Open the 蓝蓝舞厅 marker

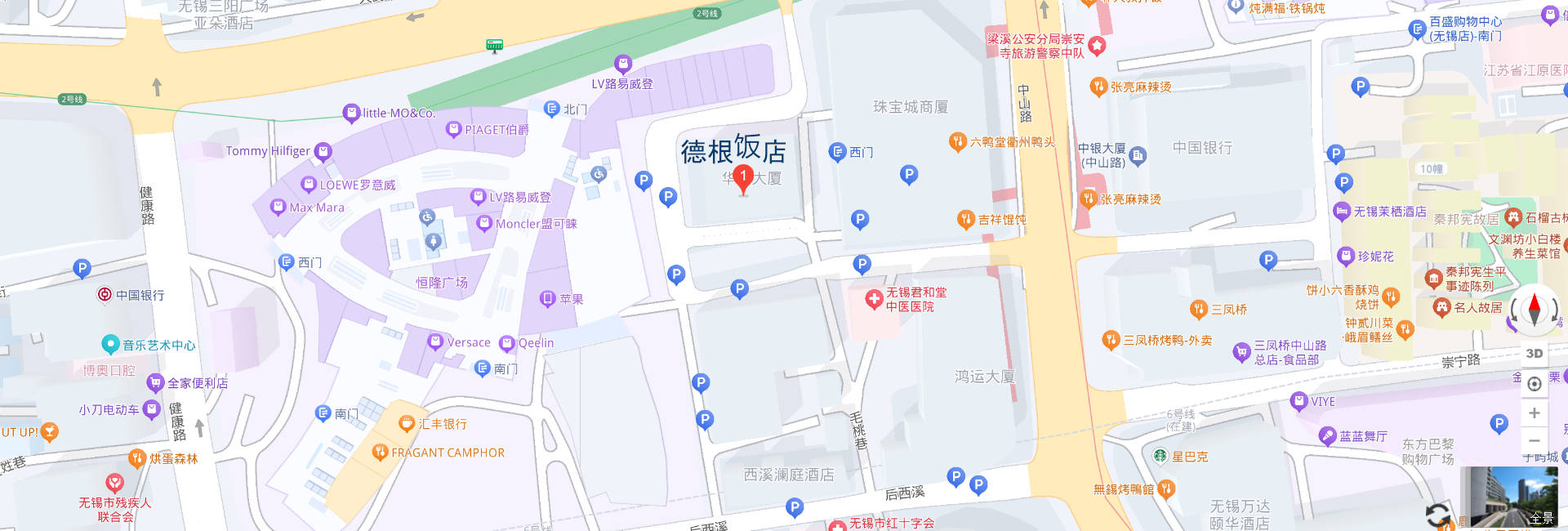1327,435
